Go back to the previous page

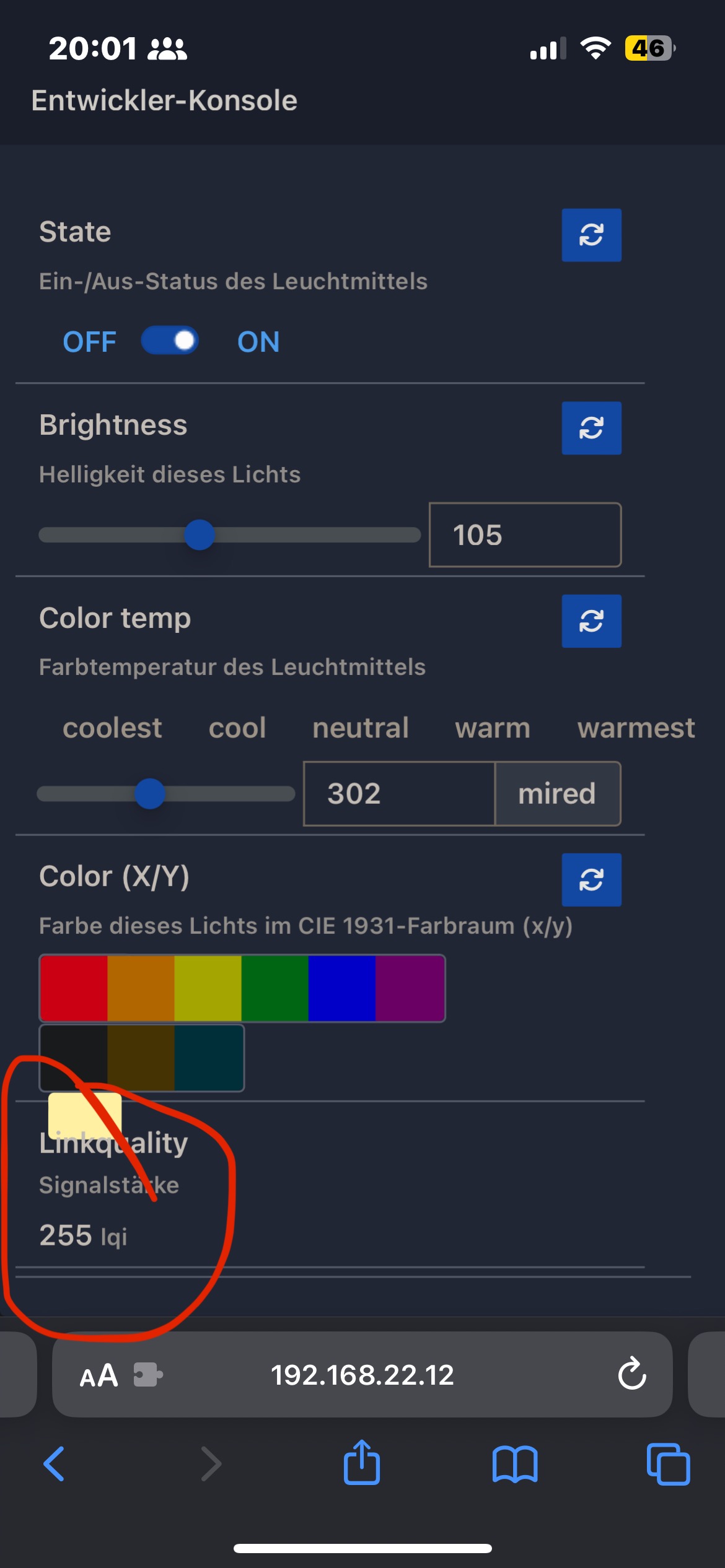tap(54, 1464)
